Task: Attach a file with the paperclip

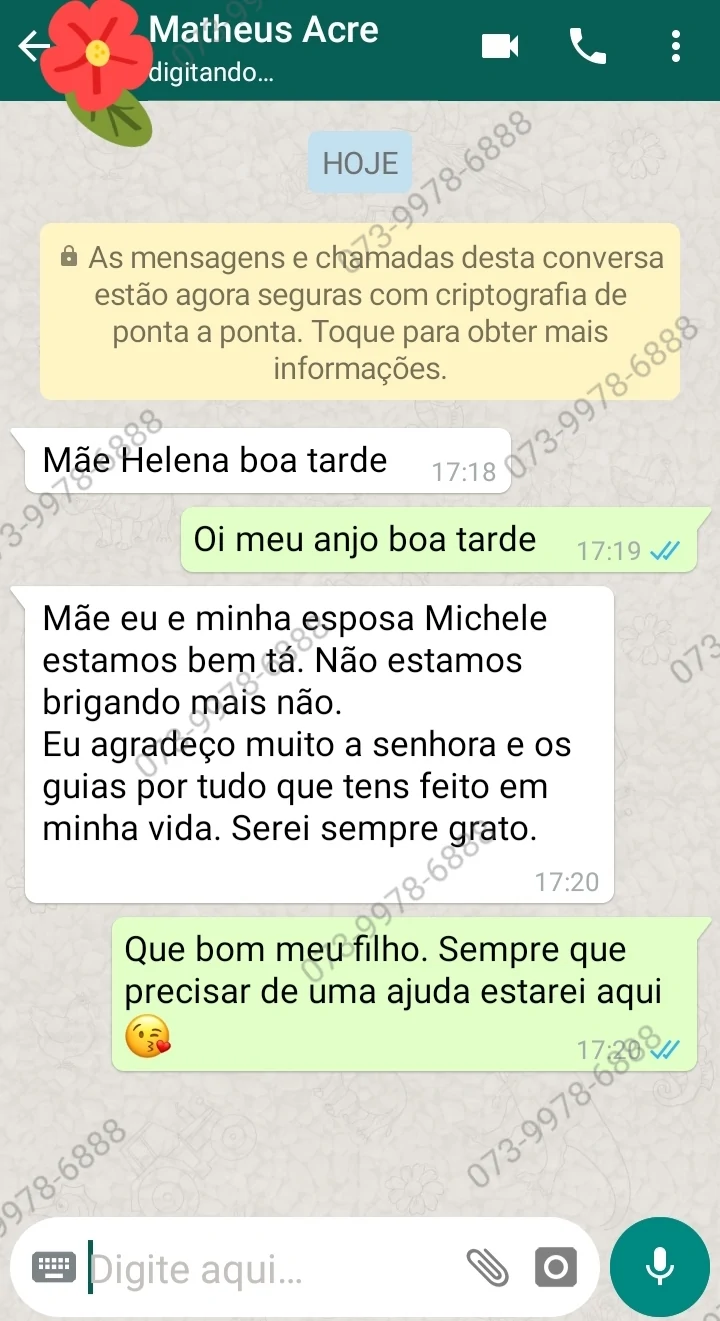Action: (x=488, y=1268)
